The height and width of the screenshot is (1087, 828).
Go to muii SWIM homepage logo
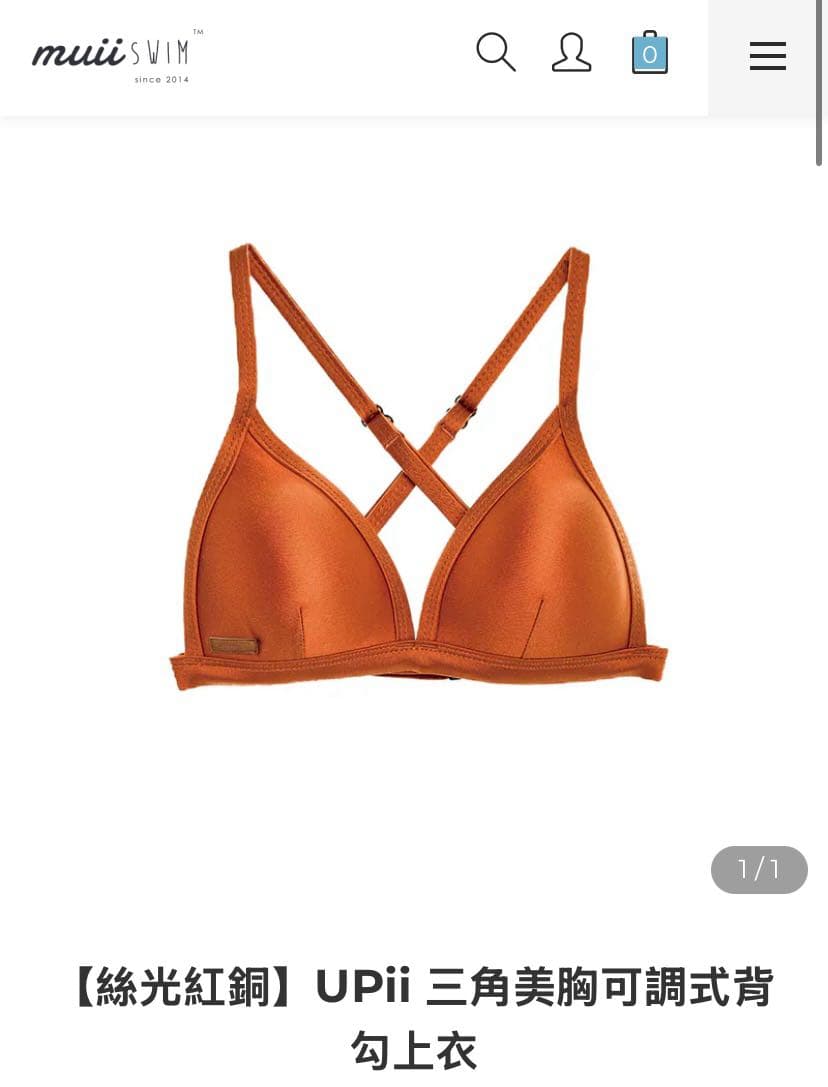click(x=117, y=55)
